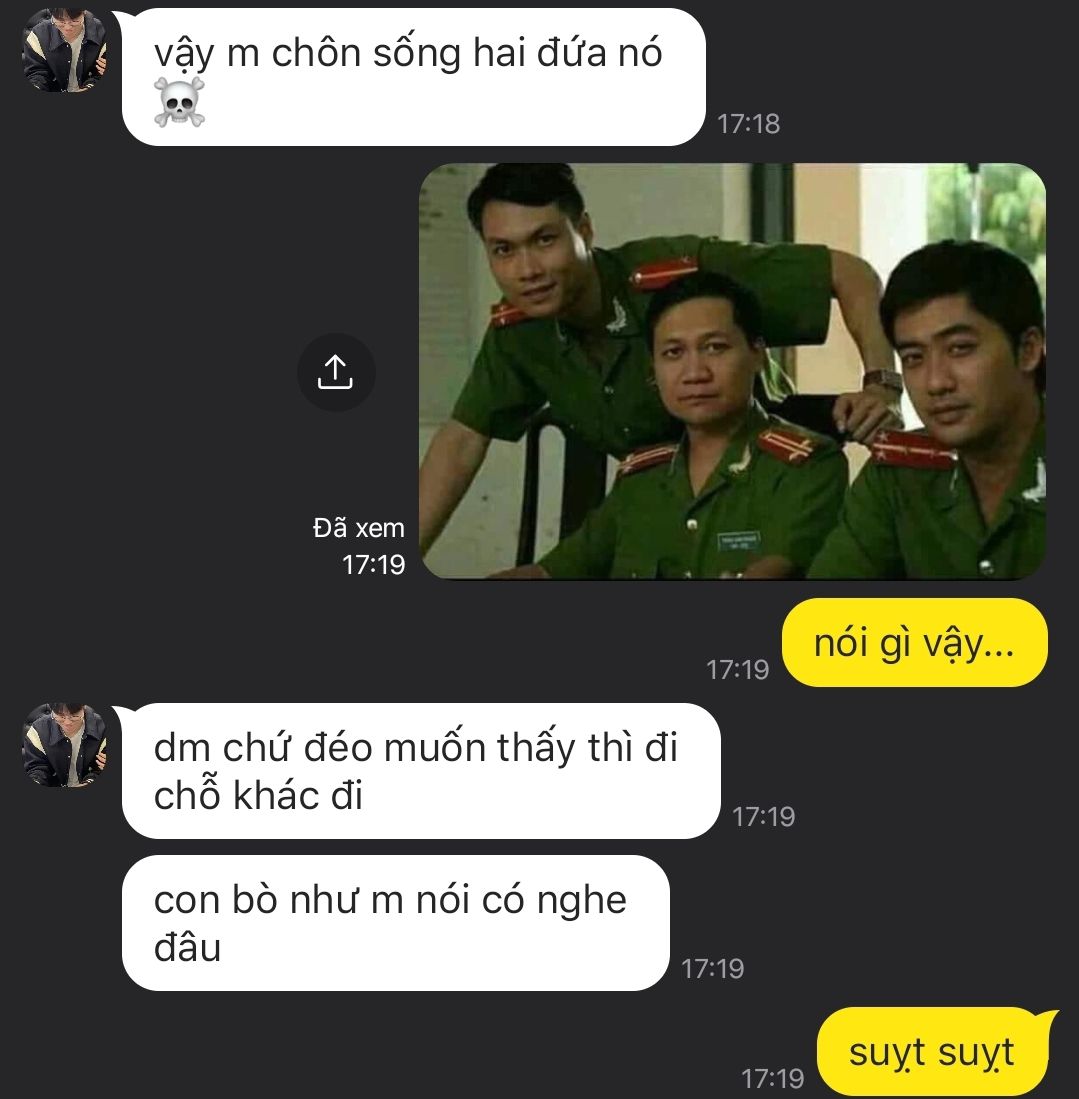
Task: Open the sent photo of three officers
Action: click(x=733, y=371)
